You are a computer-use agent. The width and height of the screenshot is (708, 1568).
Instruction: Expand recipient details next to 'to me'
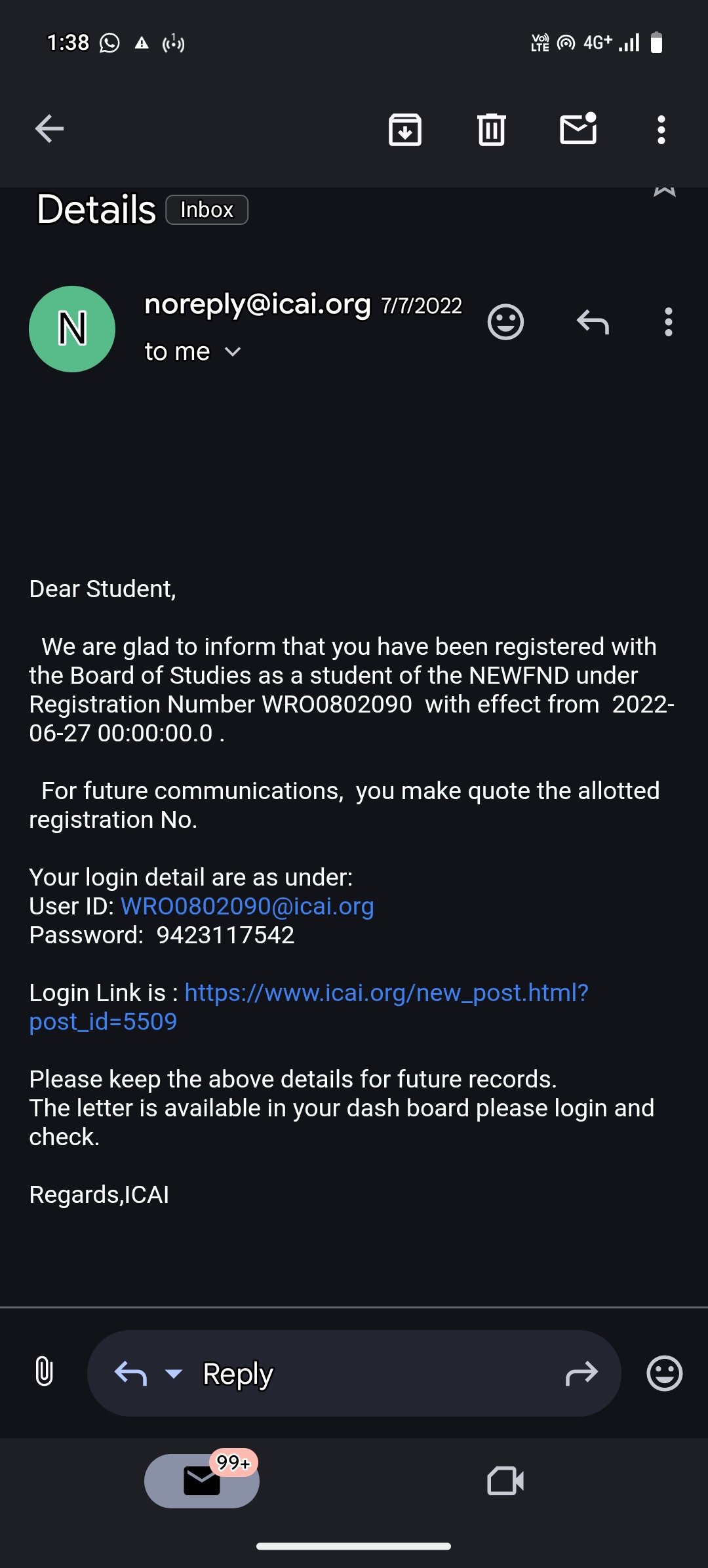pyautogui.click(x=233, y=352)
